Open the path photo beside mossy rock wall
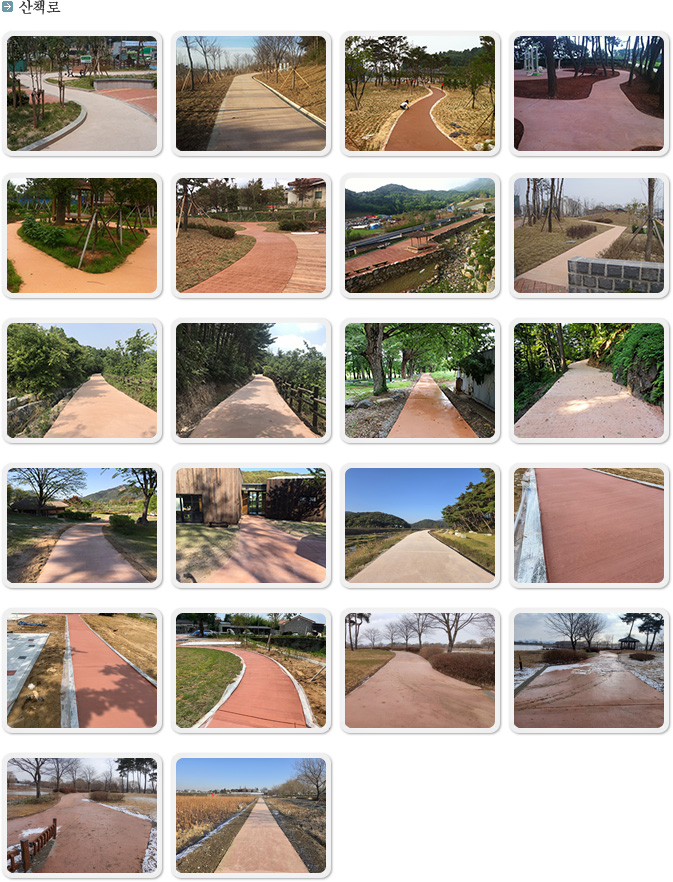Image resolution: width=673 pixels, height=882 pixels. 589,381
